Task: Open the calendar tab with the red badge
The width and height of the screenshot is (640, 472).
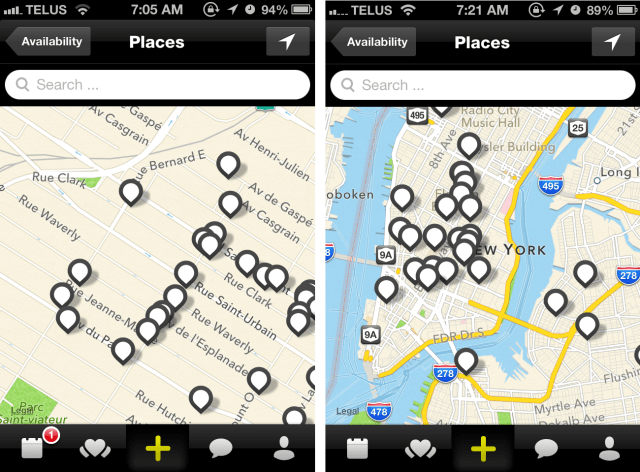Action: pyautogui.click(x=33, y=448)
